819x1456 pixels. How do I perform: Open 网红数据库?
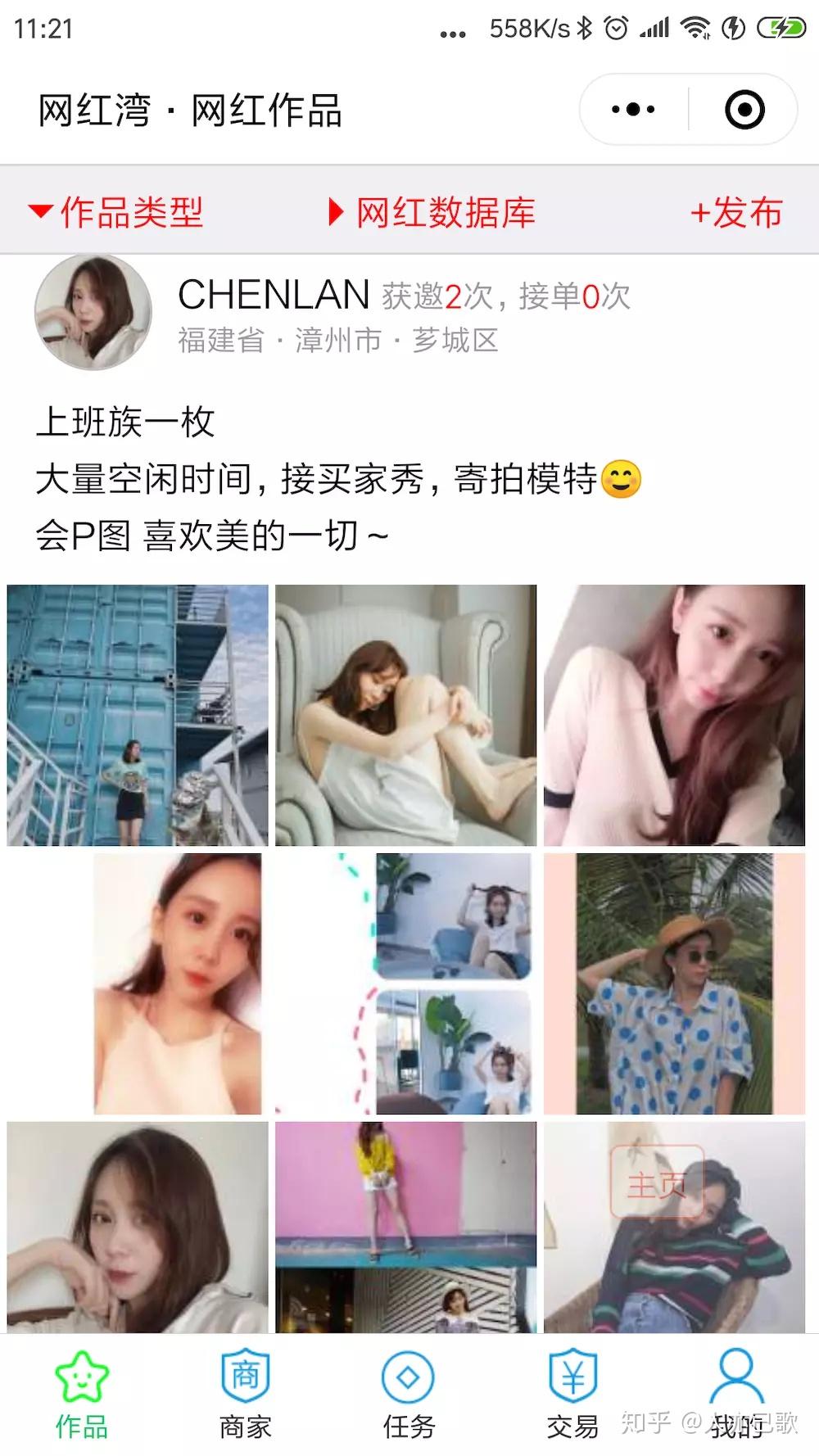431,212
